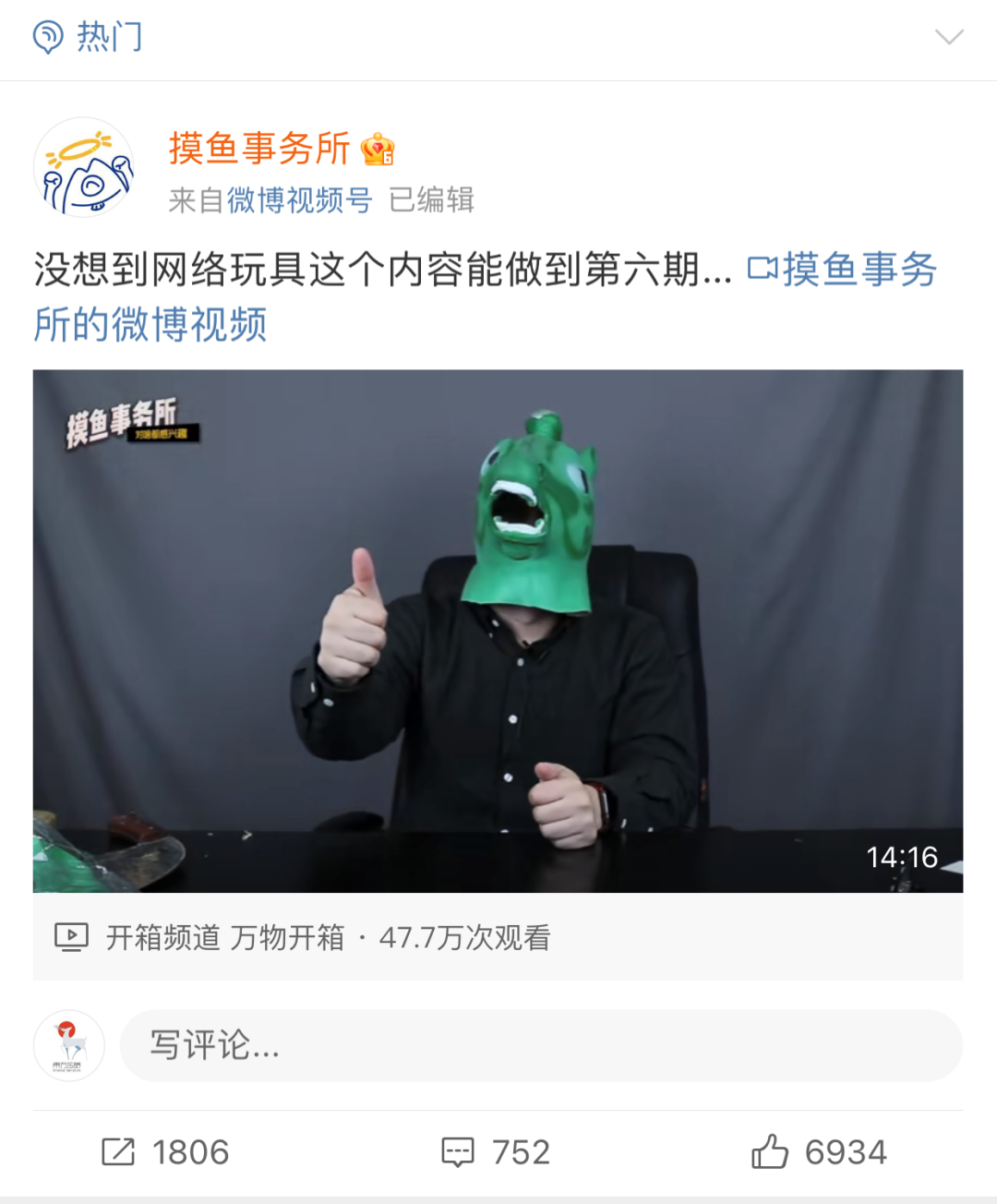The image size is (997, 1204).
Task: Like the post with 6934 likes
Action: point(819,1152)
